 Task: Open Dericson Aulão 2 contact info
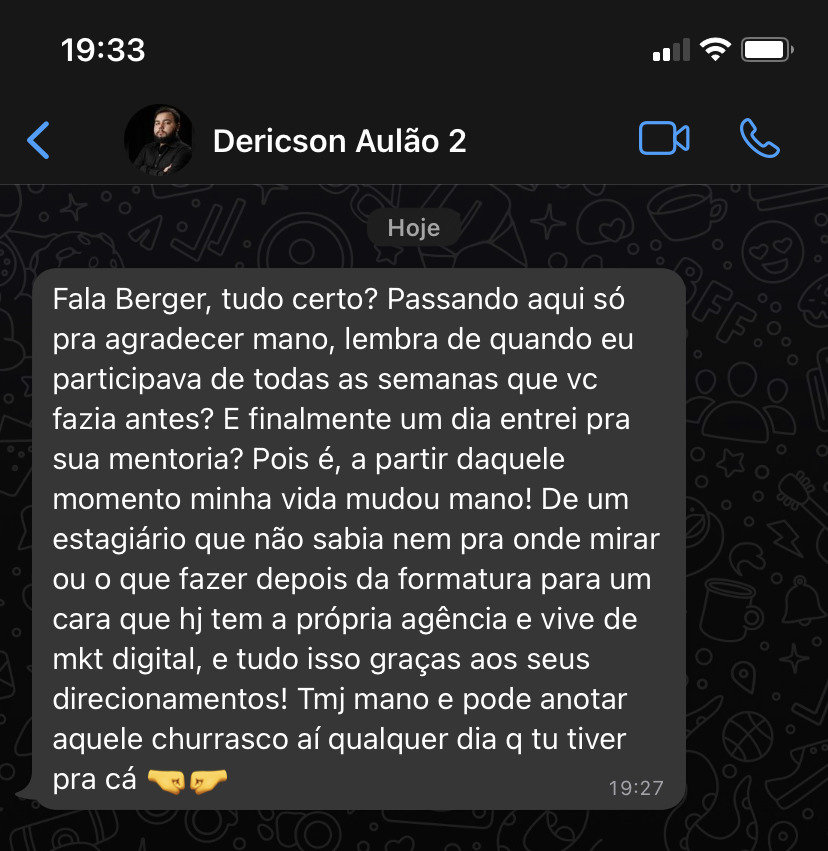click(340, 141)
